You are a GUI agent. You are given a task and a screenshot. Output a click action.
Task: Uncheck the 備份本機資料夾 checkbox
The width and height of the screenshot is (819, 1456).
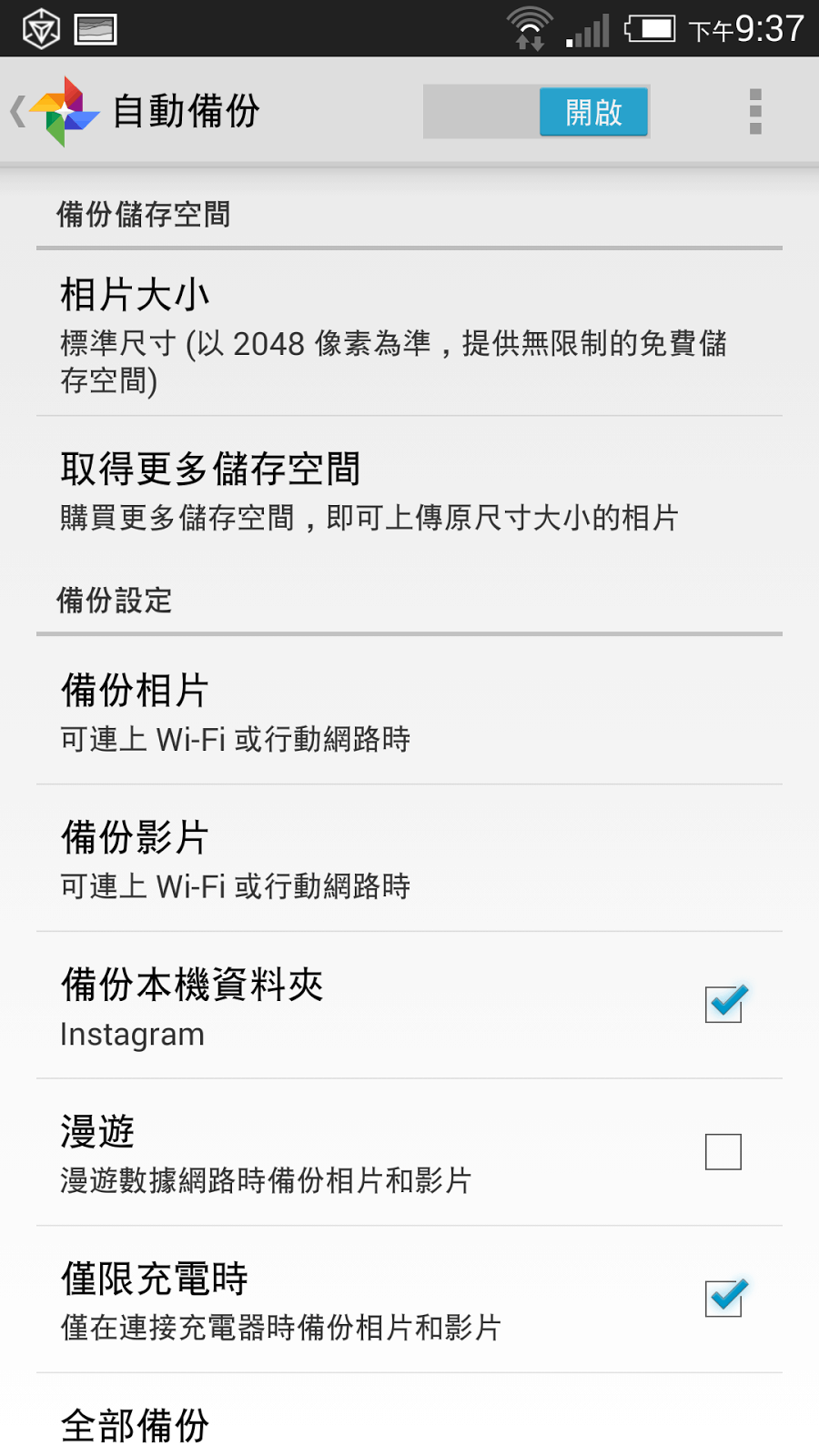coord(724,1005)
